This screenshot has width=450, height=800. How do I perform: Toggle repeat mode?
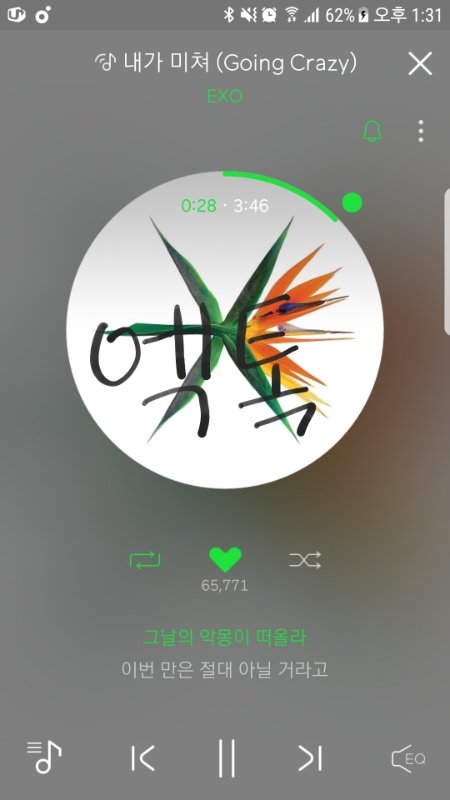click(145, 561)
